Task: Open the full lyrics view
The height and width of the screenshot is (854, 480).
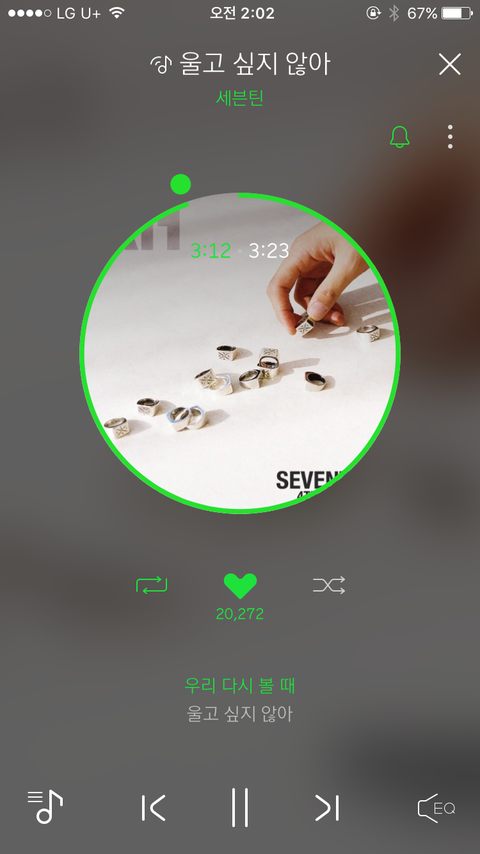Action: click(x=240, y=700)
